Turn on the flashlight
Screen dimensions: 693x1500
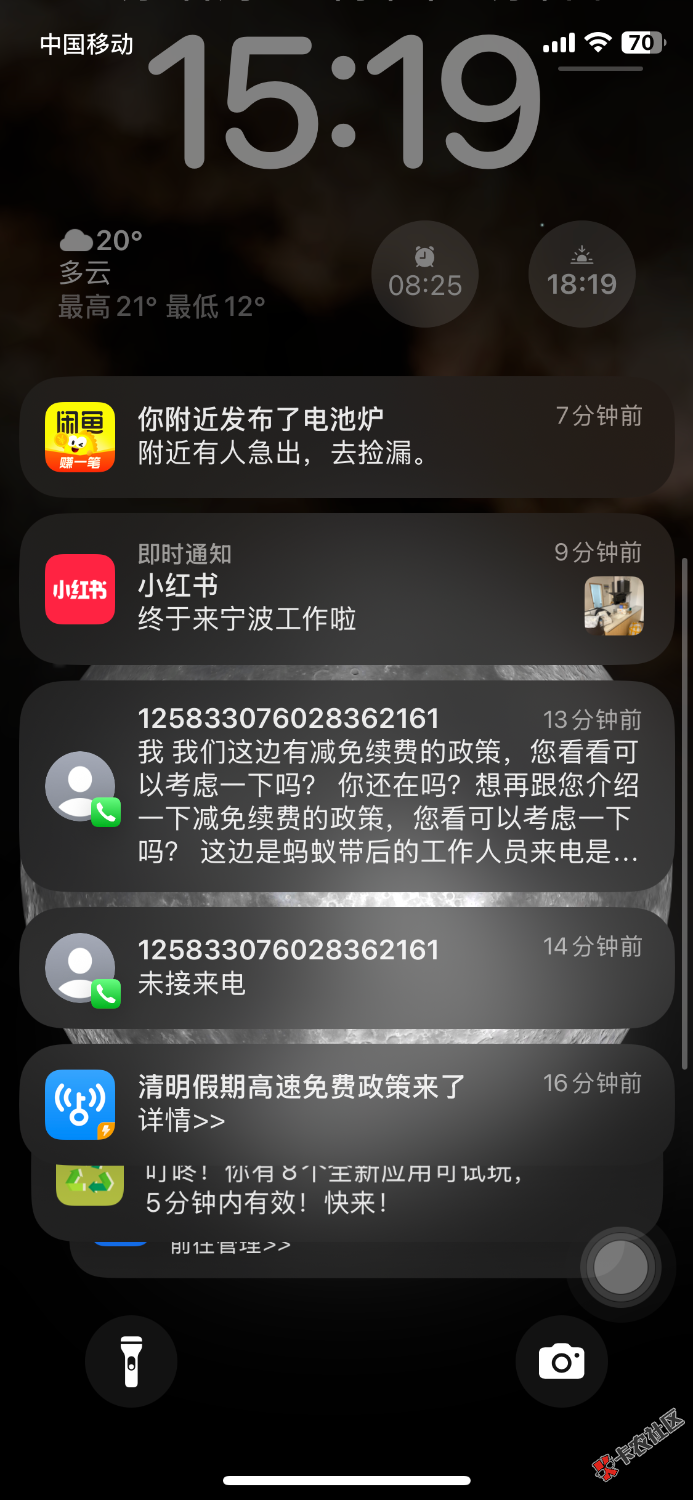point(131,1361)
